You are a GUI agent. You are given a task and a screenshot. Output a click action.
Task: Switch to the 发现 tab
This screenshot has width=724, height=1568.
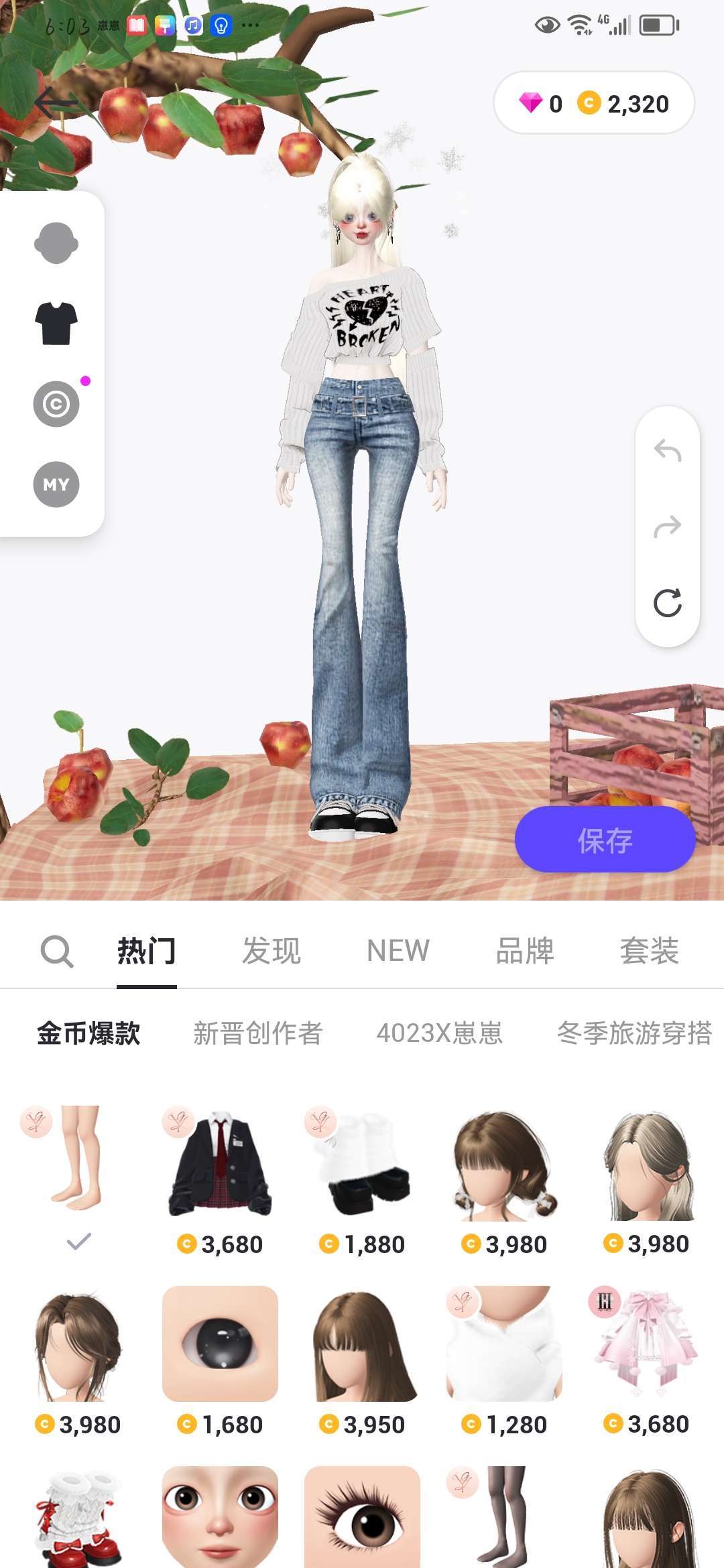[271, 951]
